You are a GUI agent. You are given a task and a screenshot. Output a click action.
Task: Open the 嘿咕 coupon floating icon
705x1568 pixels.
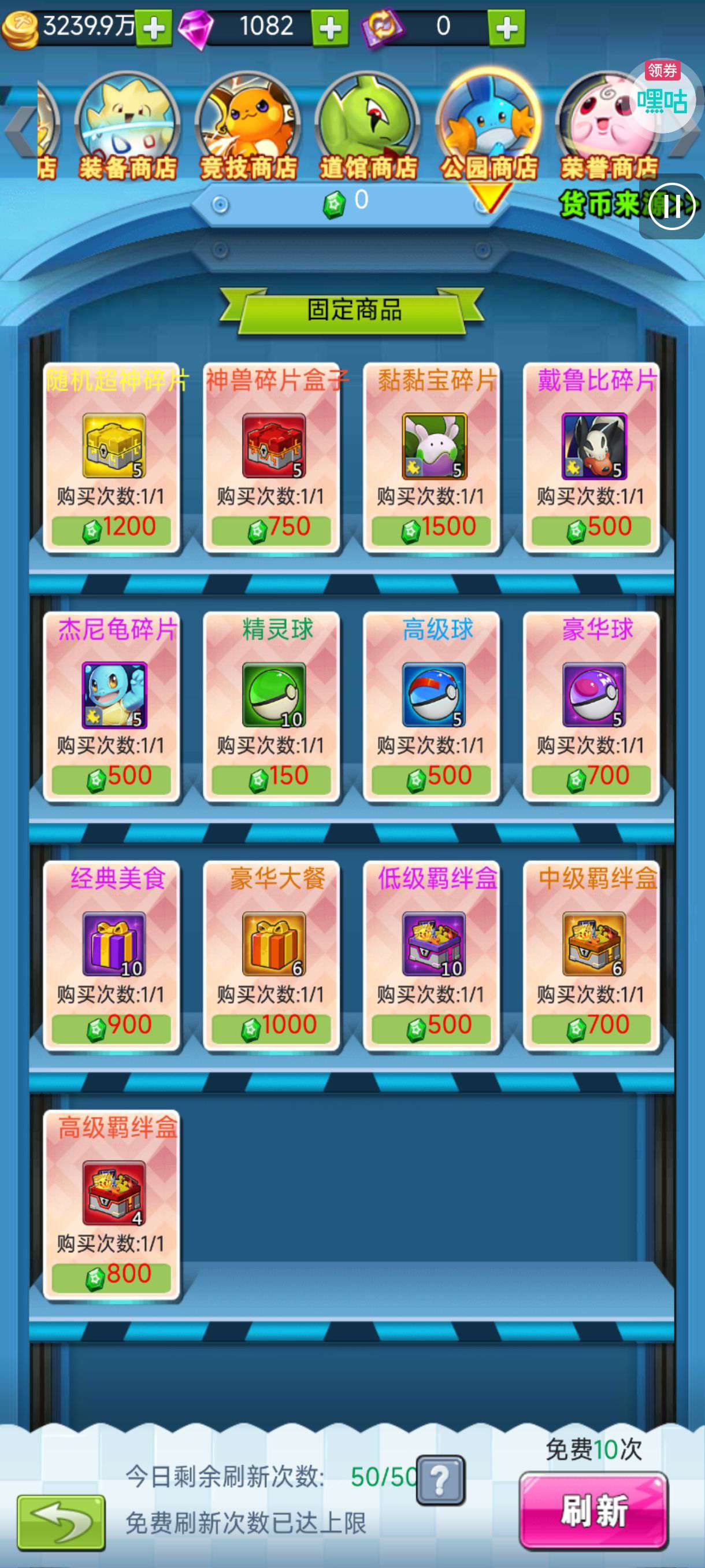click(x=661, y=96)
